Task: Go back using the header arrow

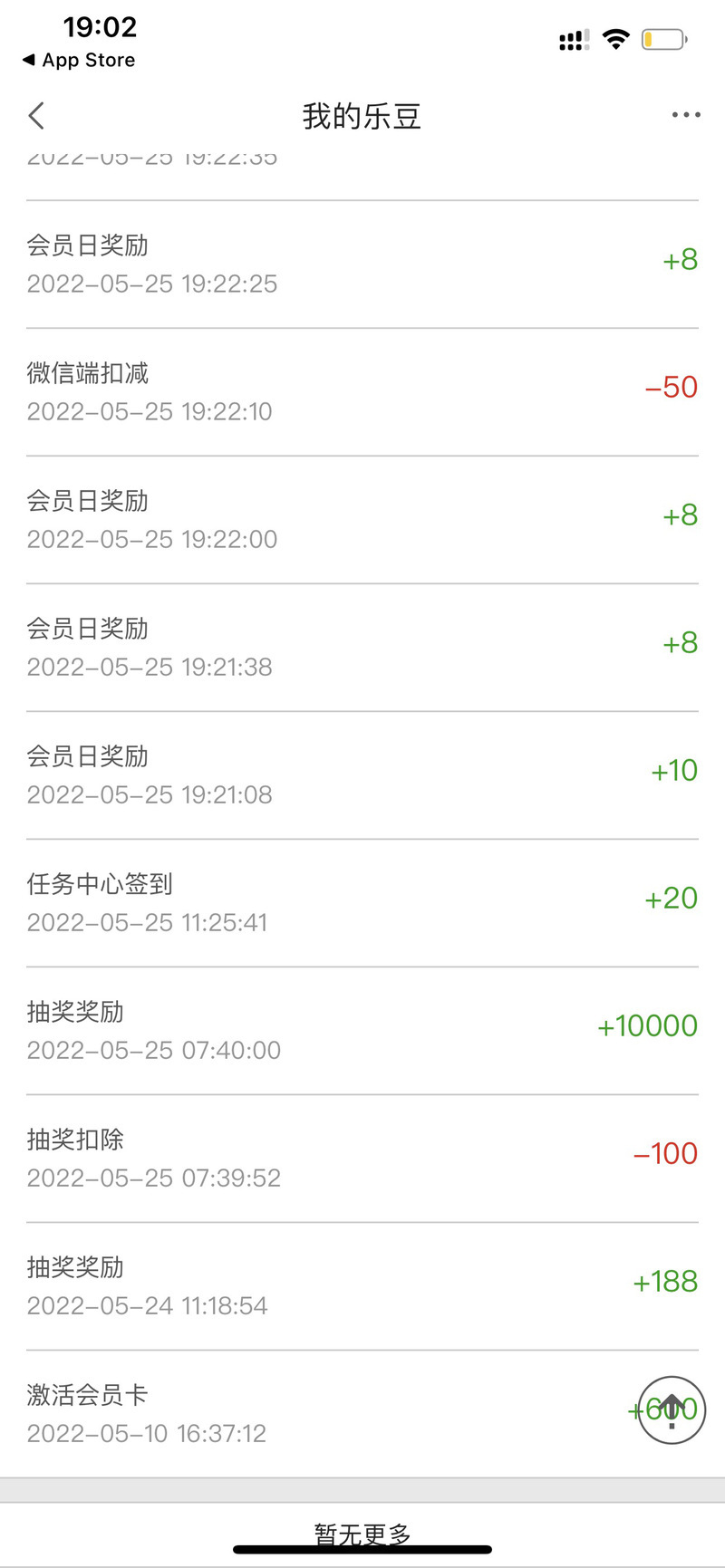Action: click(x=36, y=116)
